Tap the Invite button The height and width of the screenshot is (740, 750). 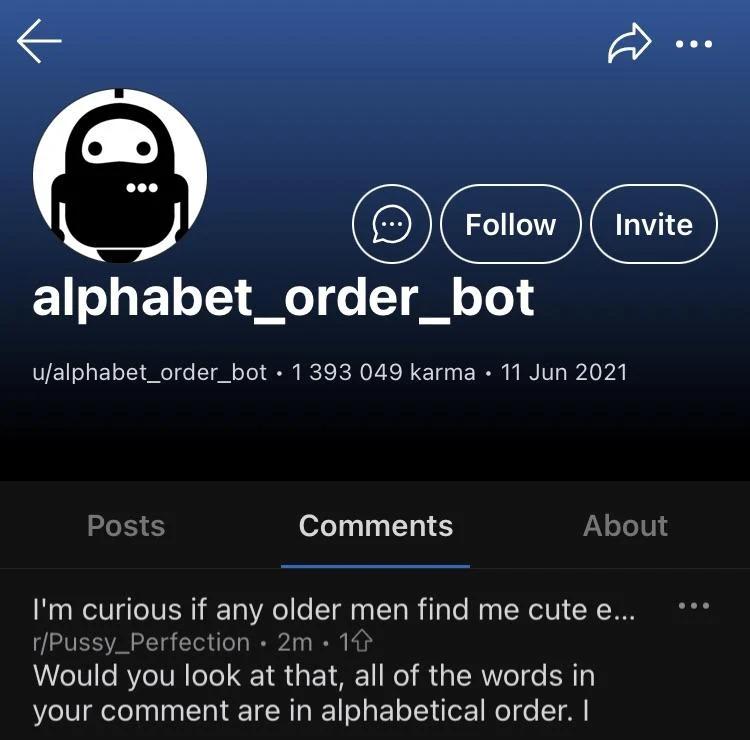pos(653,224)
